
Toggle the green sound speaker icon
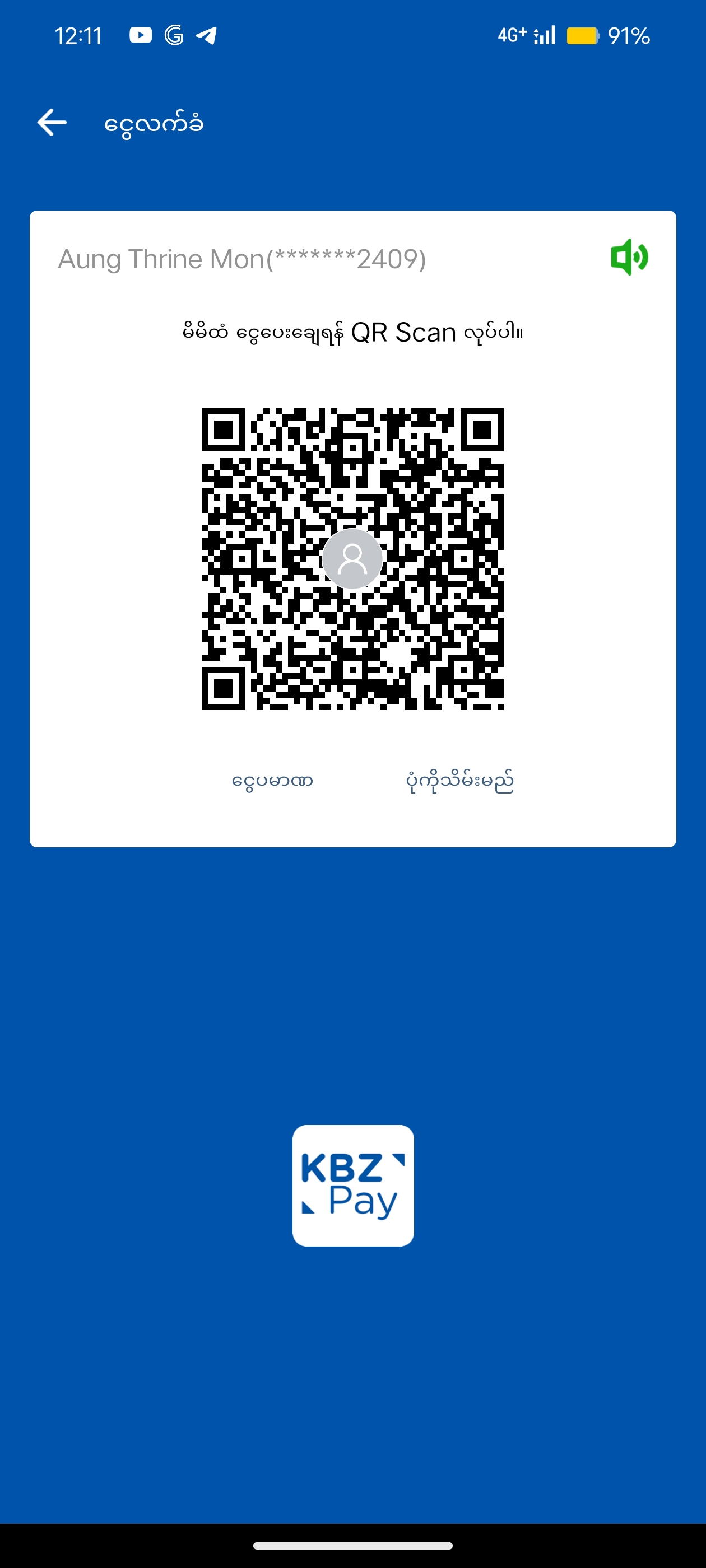coord(629,258)
